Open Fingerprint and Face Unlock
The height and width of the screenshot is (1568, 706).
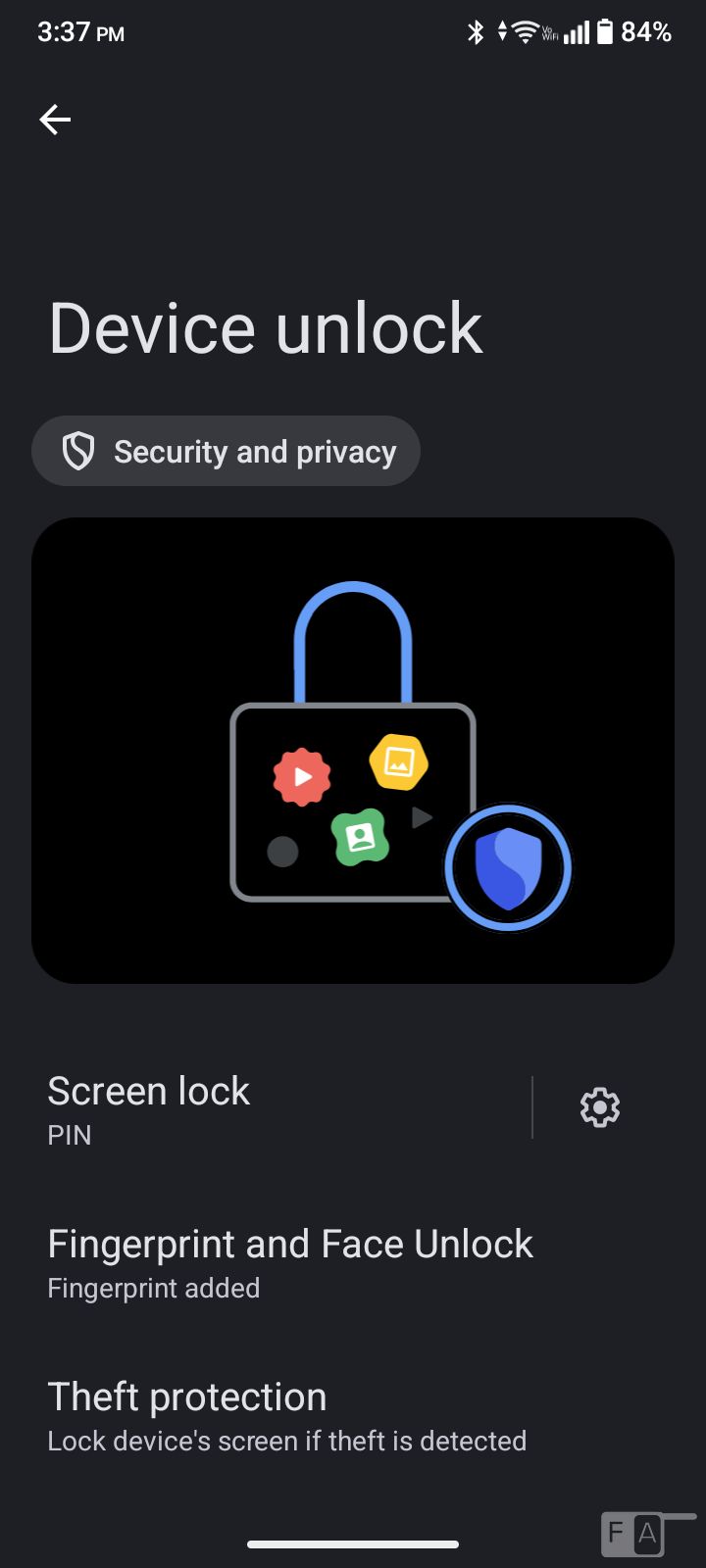click(290, 1261)
